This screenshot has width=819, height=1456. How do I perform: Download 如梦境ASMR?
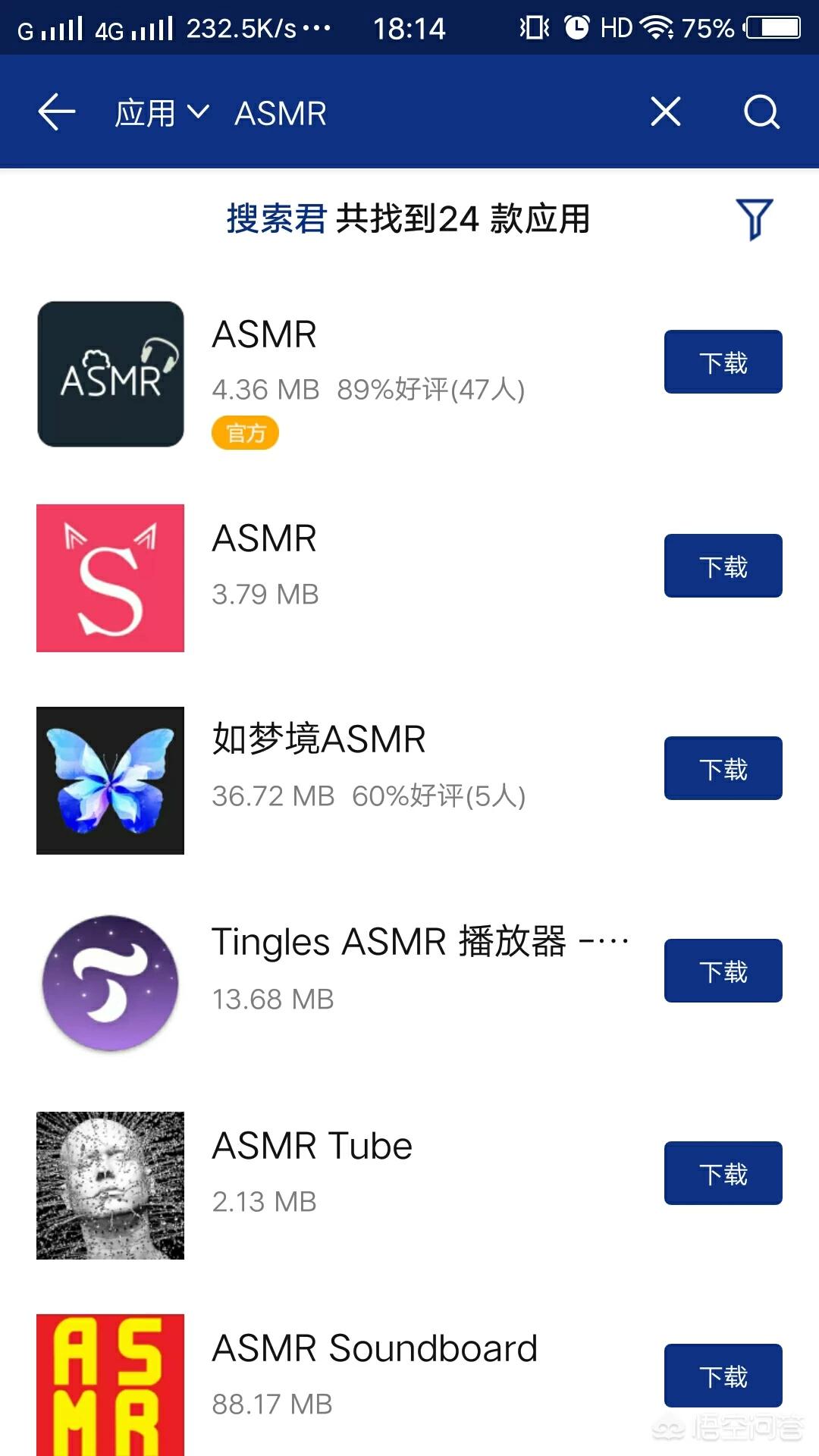pos(723,768)
